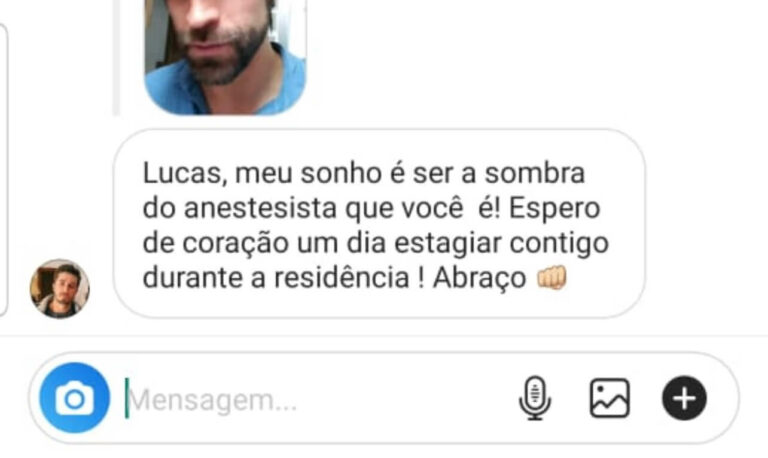Record a voice message with microphone
Viewport: 768px width, 458px height.
click(x=535, y=399)
